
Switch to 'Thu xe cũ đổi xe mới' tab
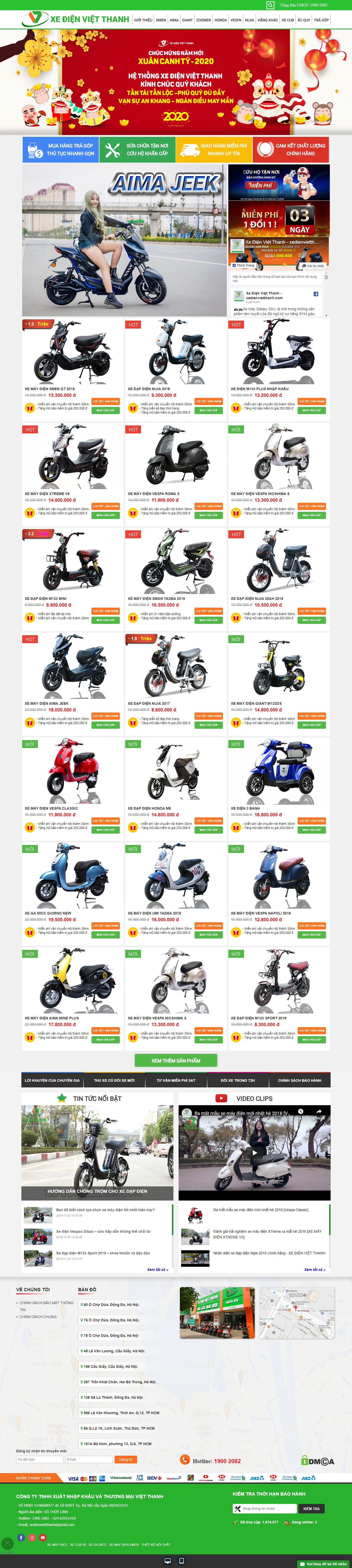coord(114,1080)
